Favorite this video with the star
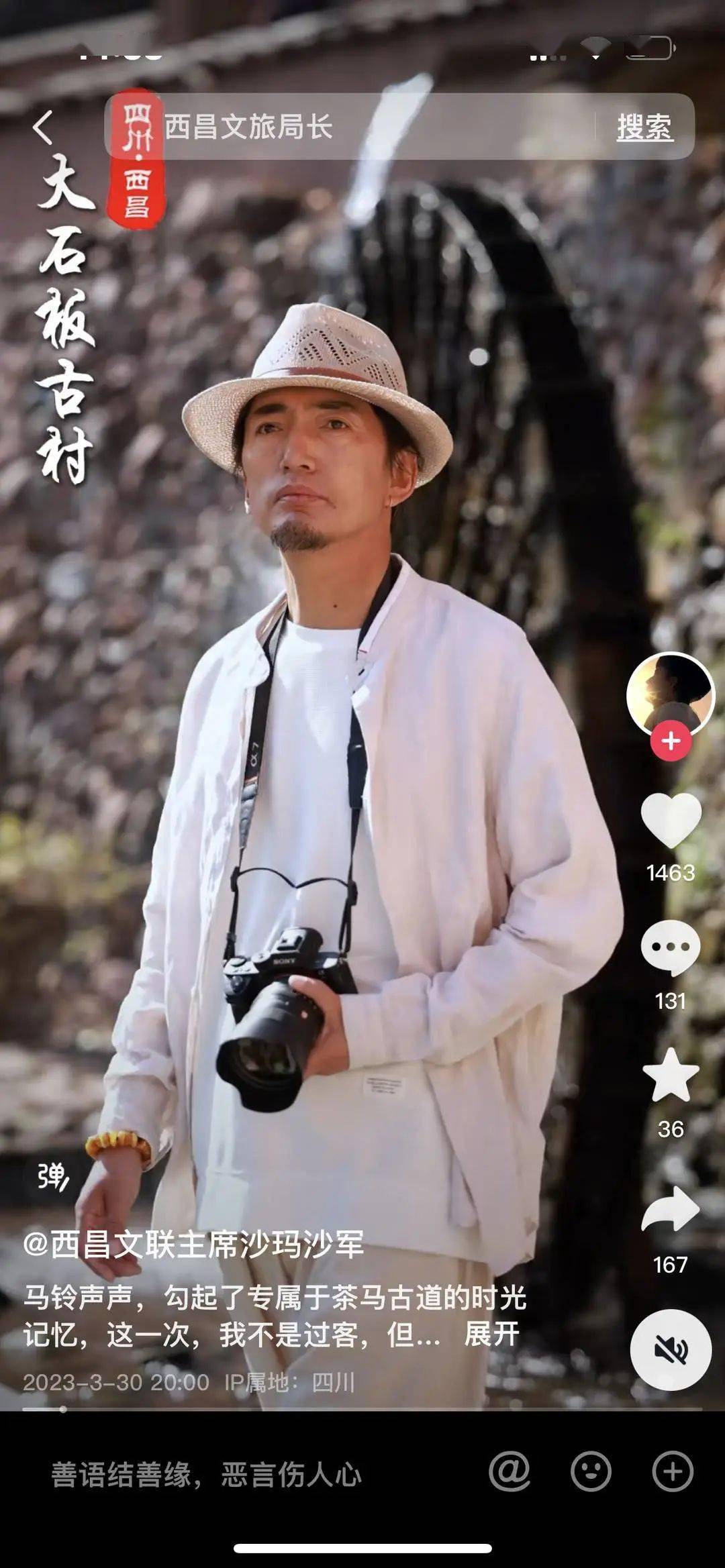 [671, 1076]
